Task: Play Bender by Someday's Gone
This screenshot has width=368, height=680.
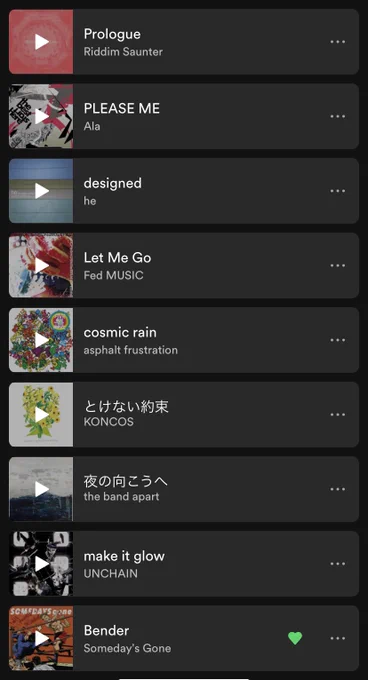Action: point(41,638)
